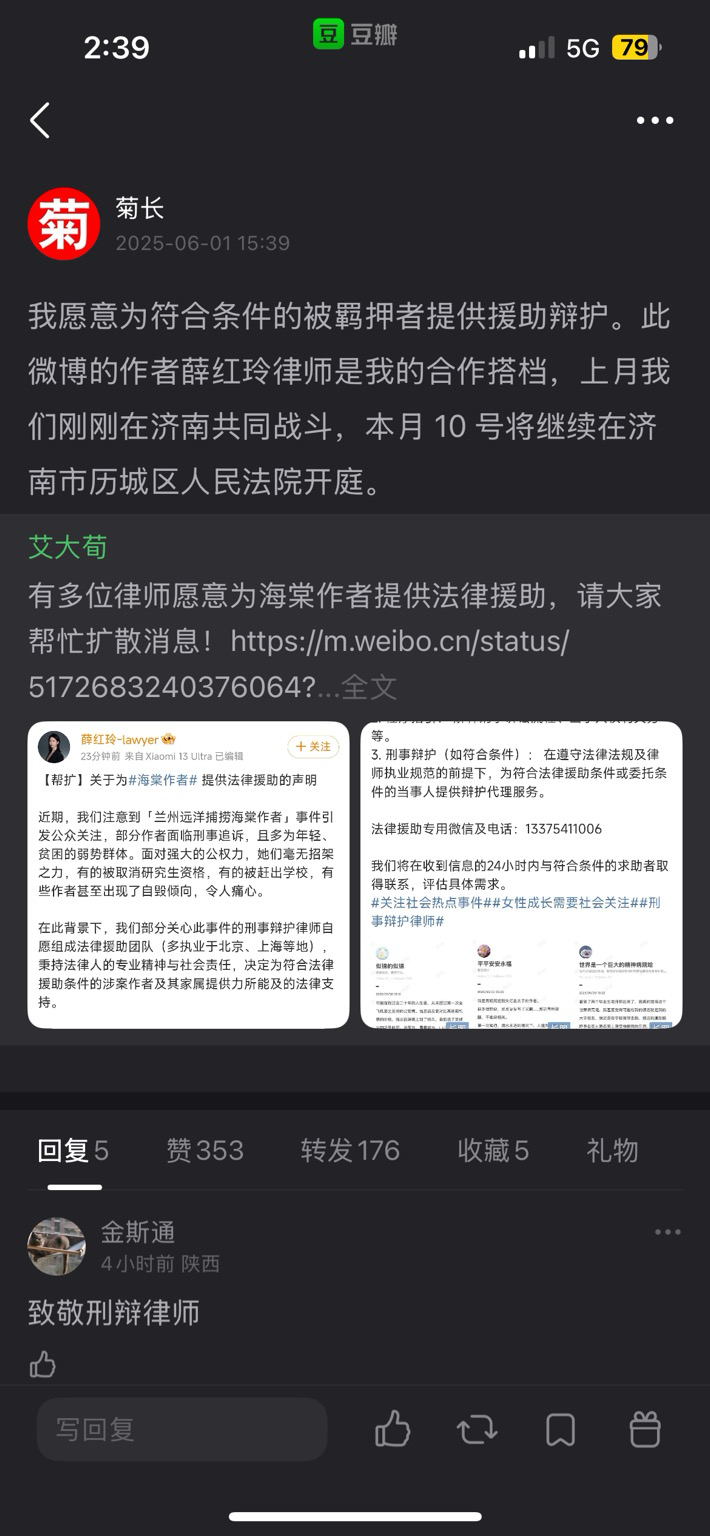Open the more options on 金斯通's reply
This screenshot has height=1536, width=710.
click(x=667, y=1232)
